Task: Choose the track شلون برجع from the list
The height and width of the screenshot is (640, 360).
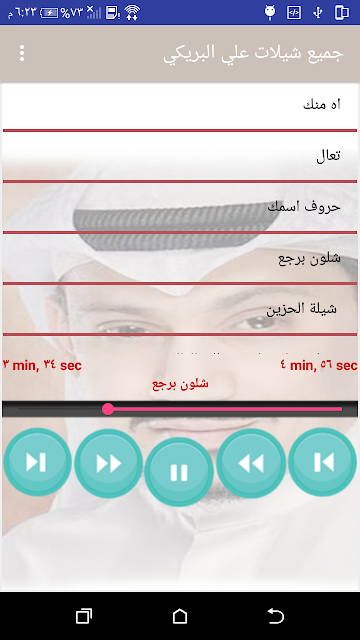Action: 180,258
